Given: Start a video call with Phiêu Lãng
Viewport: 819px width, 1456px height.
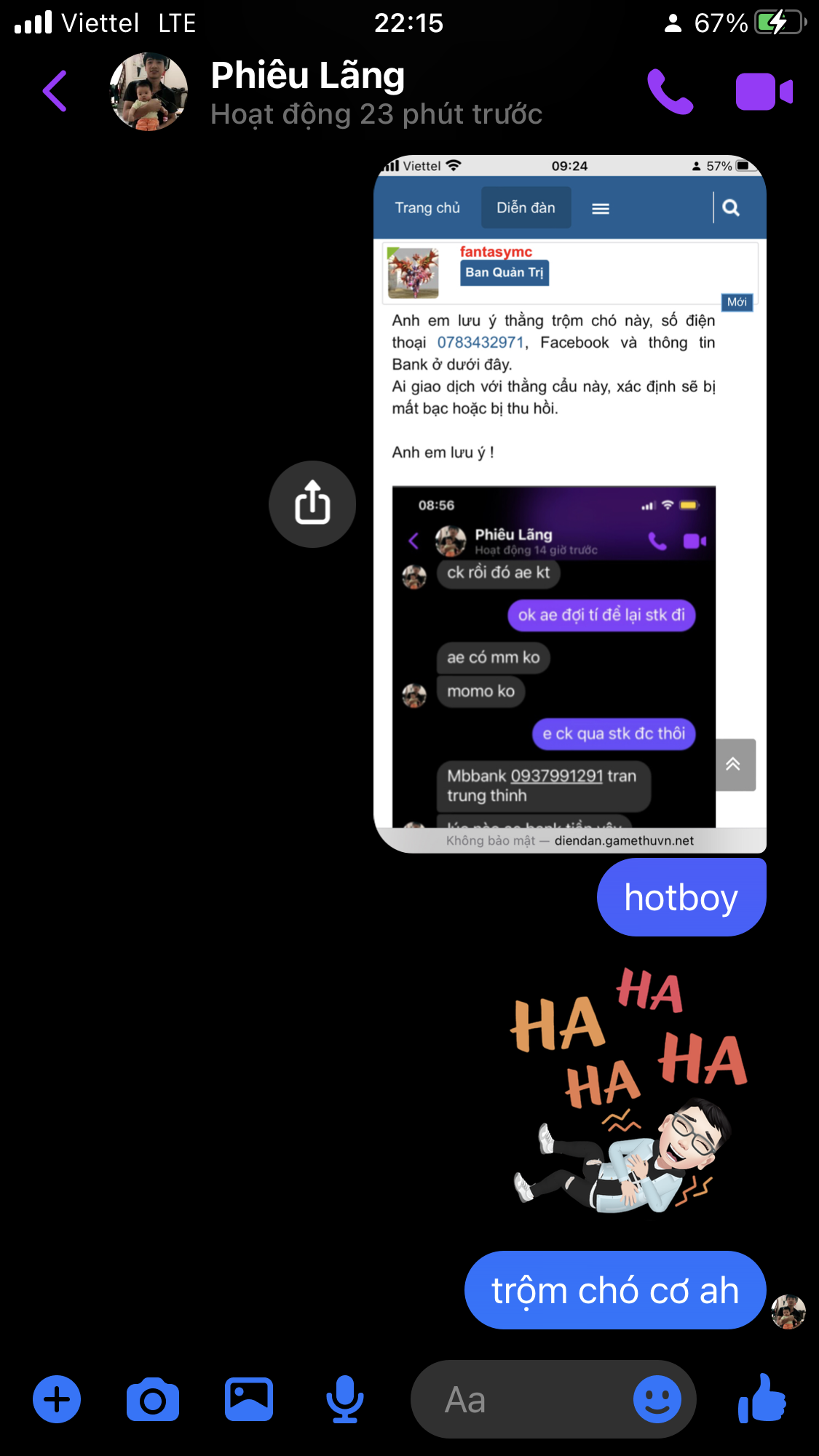Looking at the screenshot, I should (x=764, y=92).
